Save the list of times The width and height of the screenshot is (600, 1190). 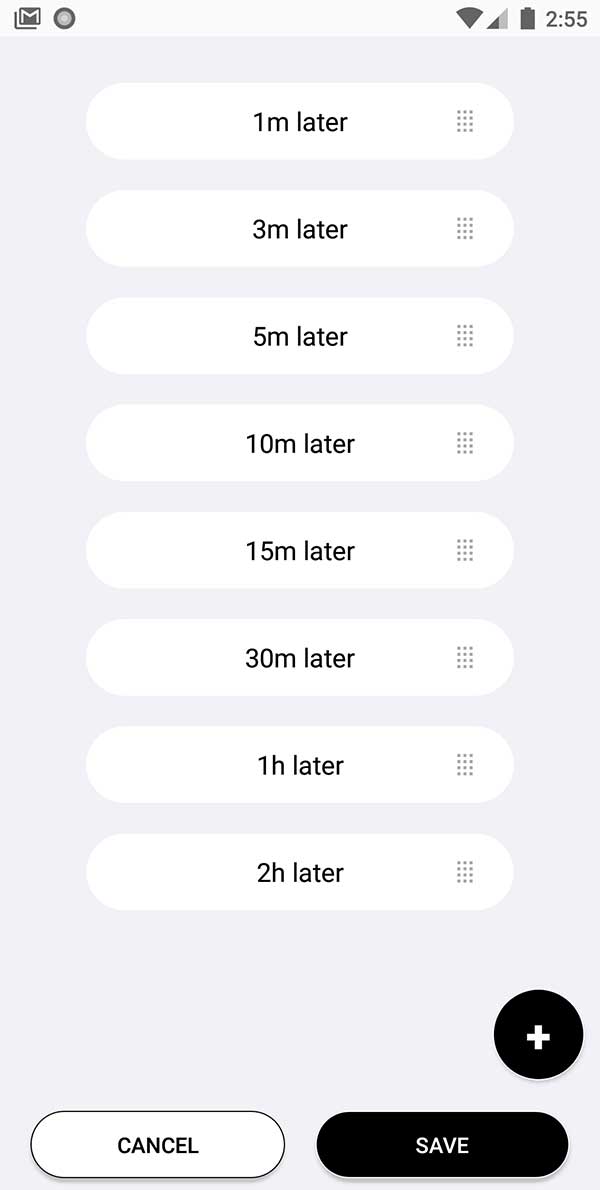[442, 1145]
